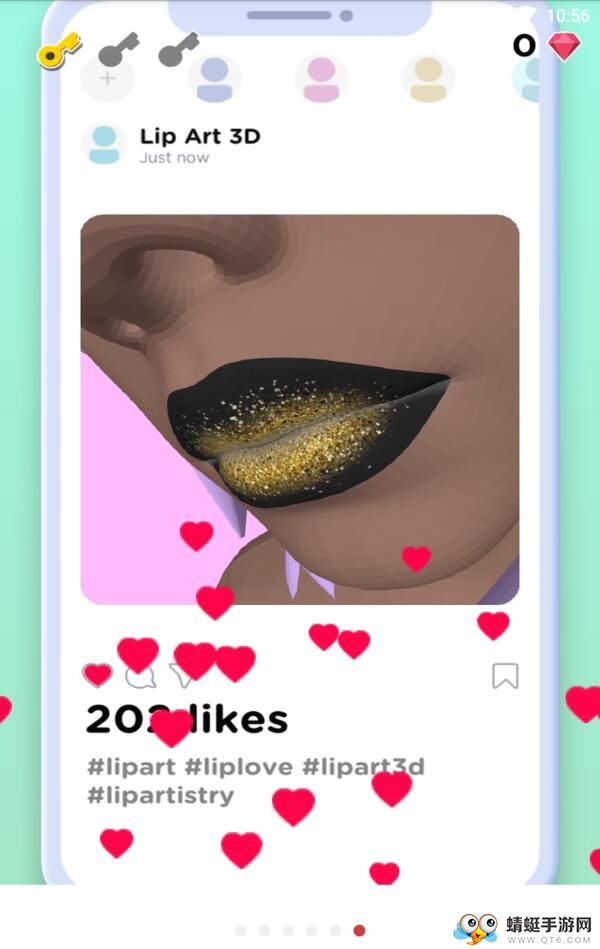Image resolution: width=600 pixels, height=949 pixels.
Task: Open the blue avatar story
Action: tap(214, 79)
